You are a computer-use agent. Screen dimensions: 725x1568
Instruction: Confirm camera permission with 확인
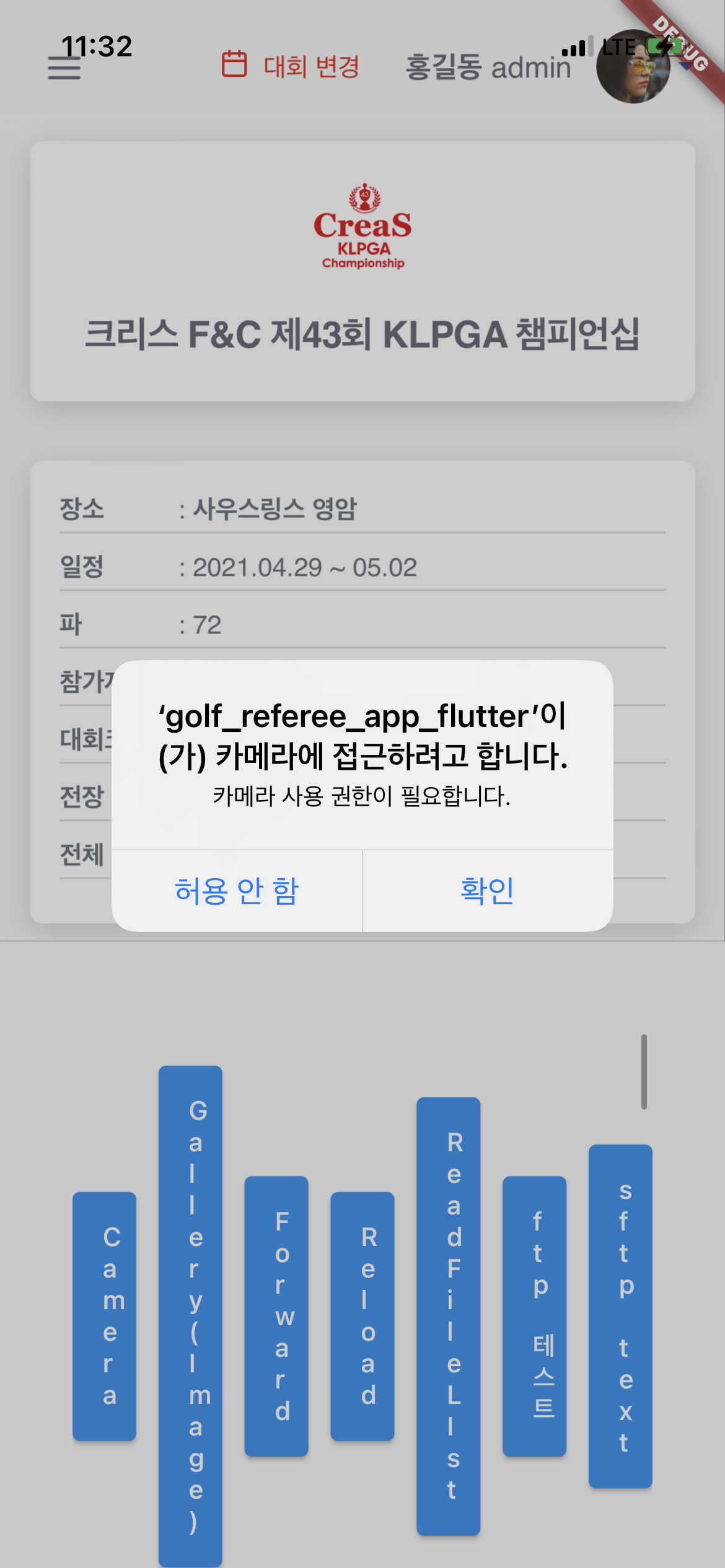click(488, 891)
